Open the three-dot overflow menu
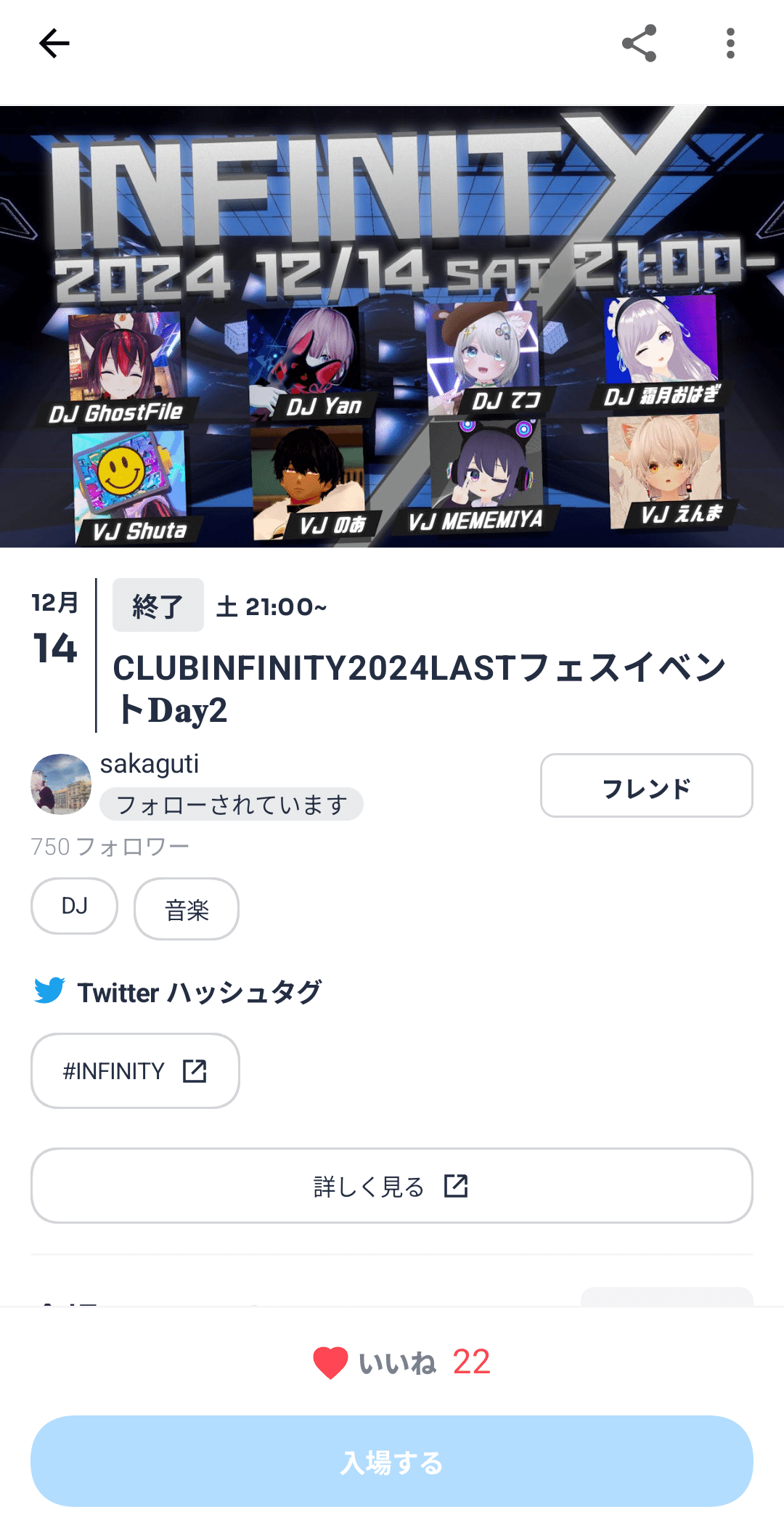784x1520 pixels. [x=730, y=44]
